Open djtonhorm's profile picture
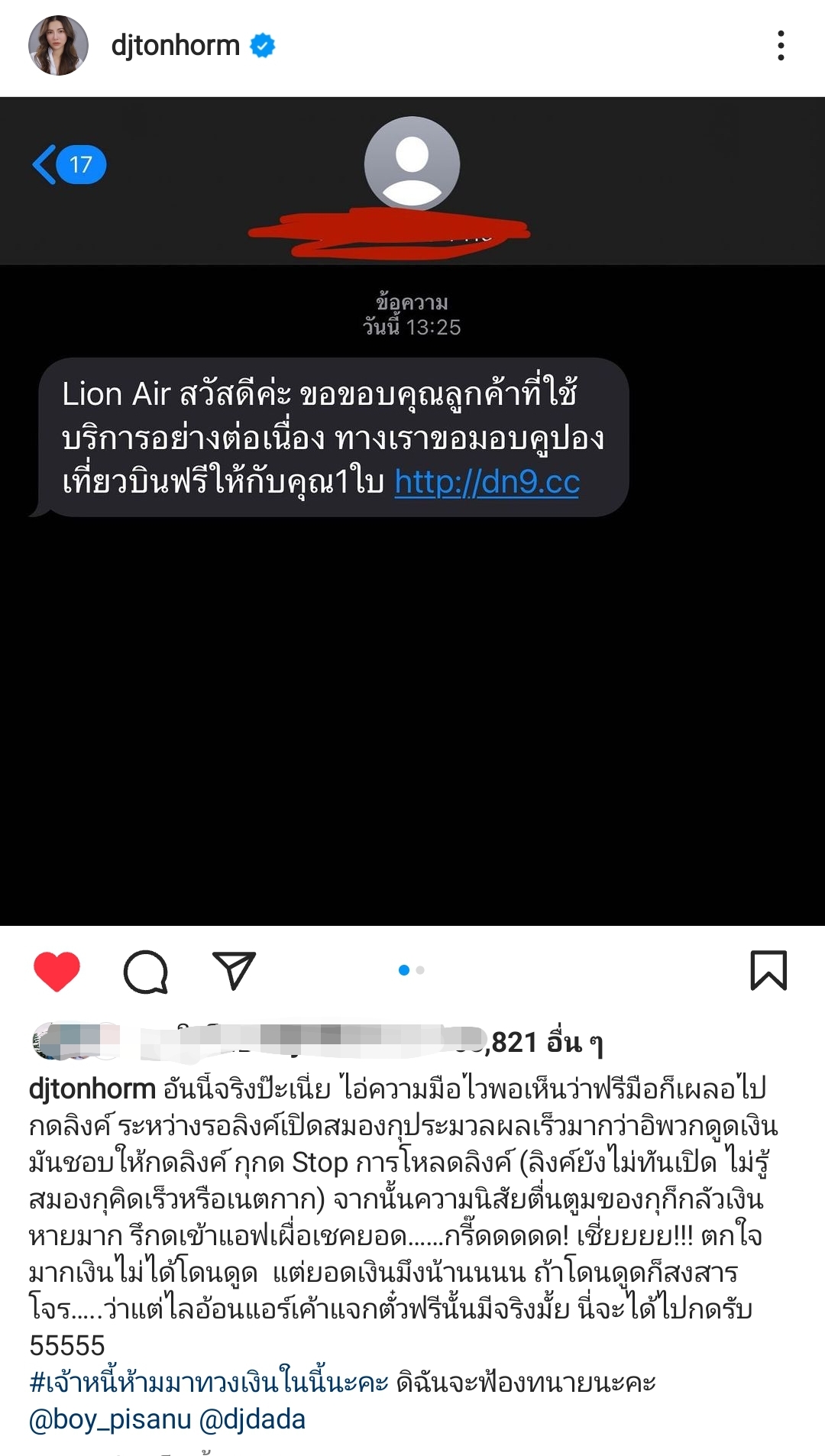The image size is (825, 1456). (x=58, y=46)
